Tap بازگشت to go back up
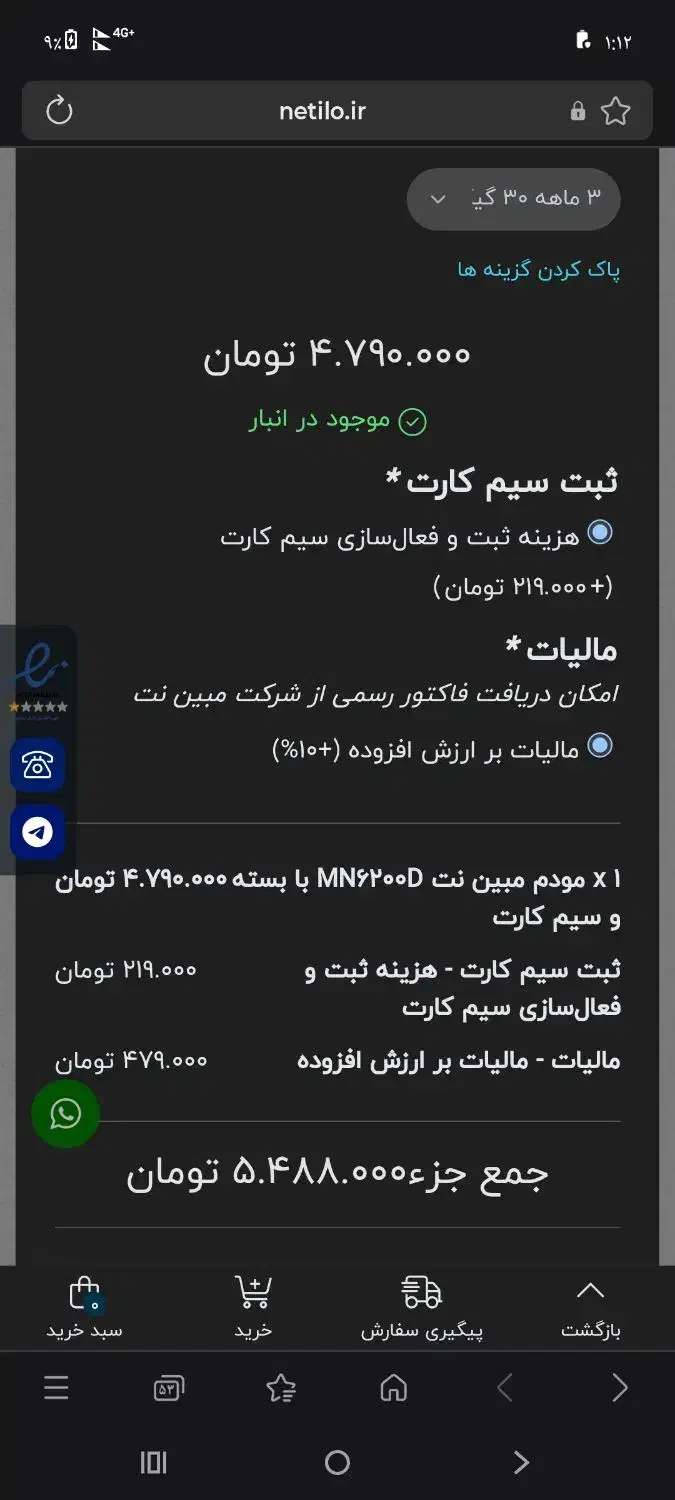 (591, 1307)
